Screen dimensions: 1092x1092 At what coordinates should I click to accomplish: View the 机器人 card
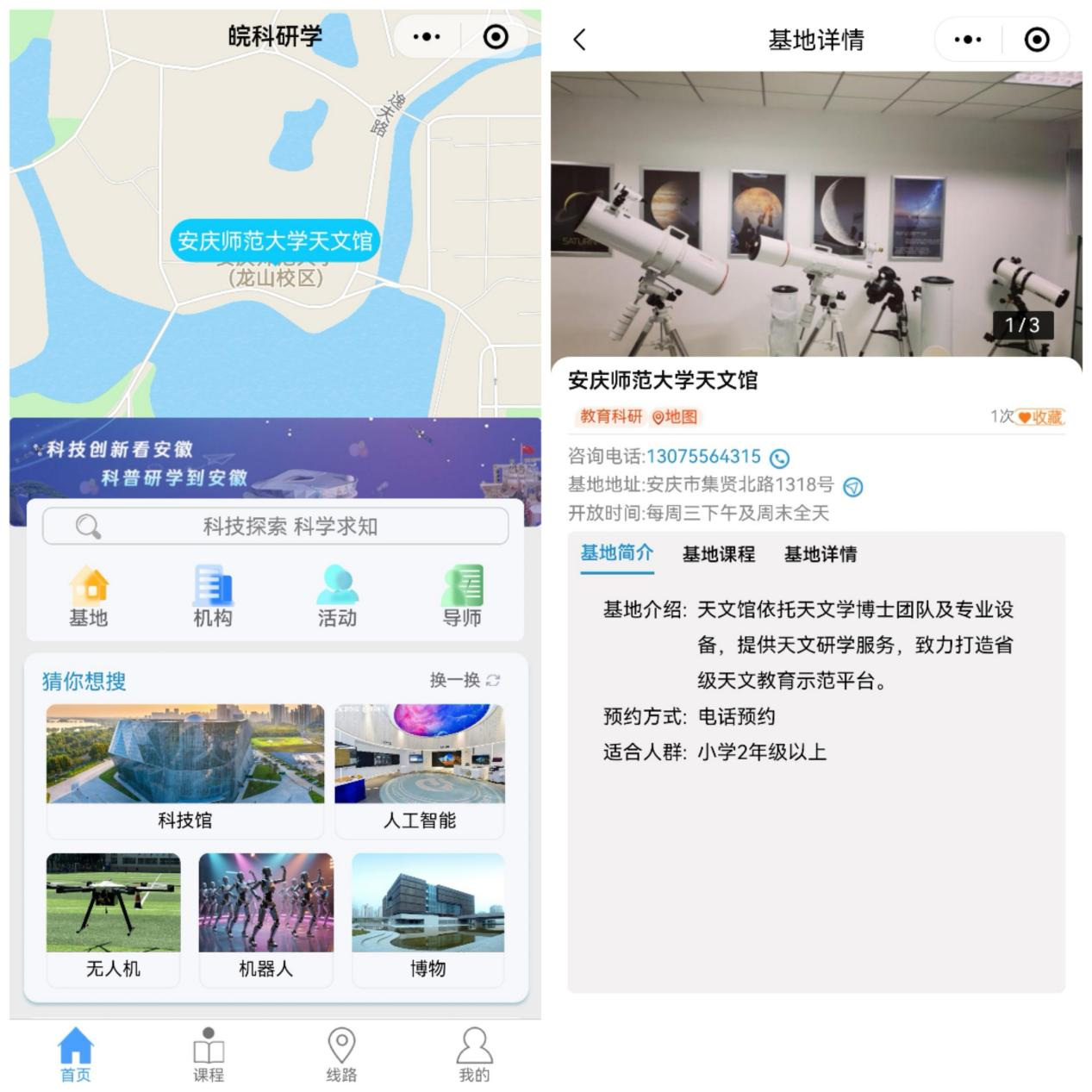click(x=265, y=918)
